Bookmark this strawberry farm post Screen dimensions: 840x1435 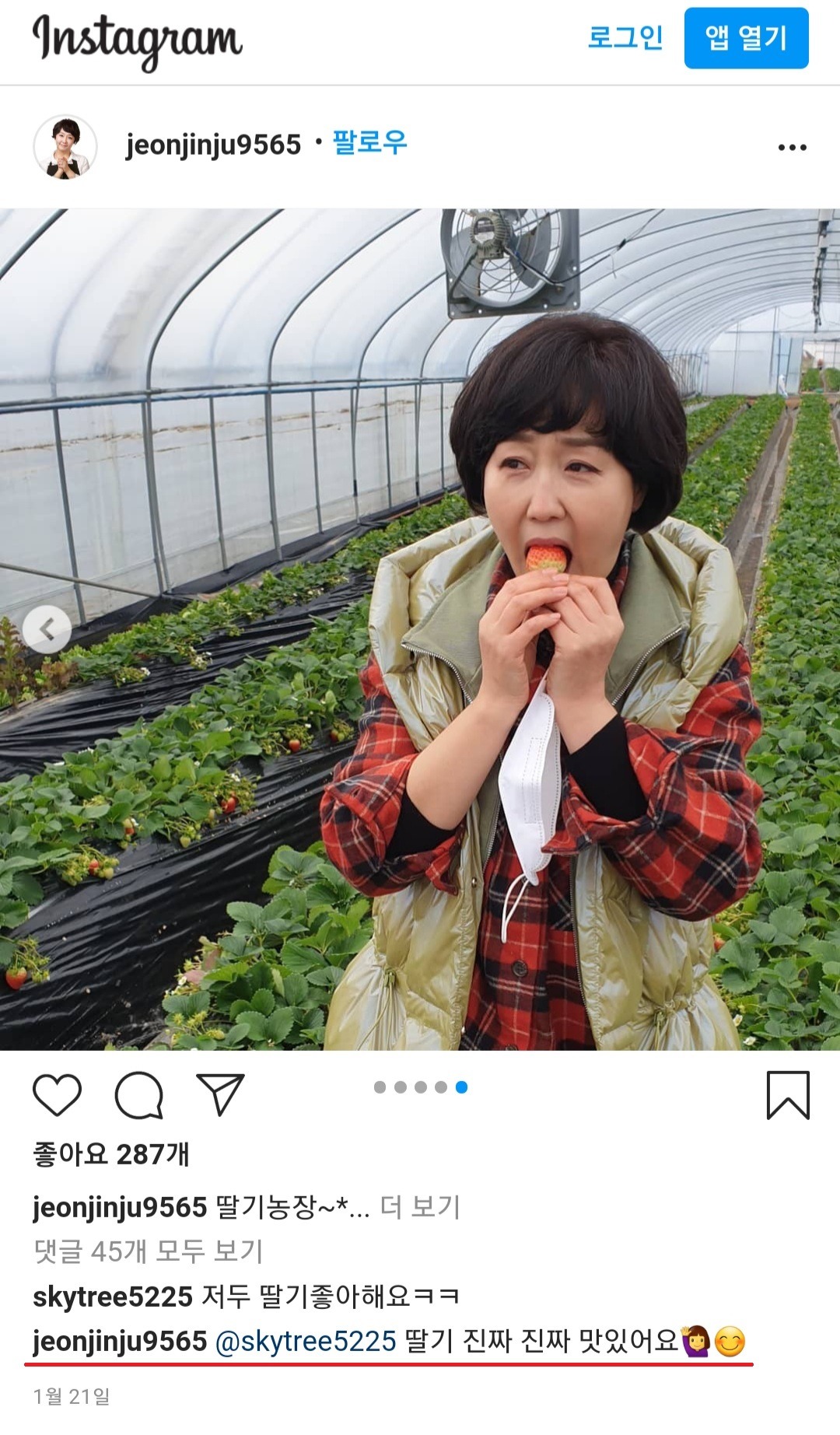click(788, 1095)
